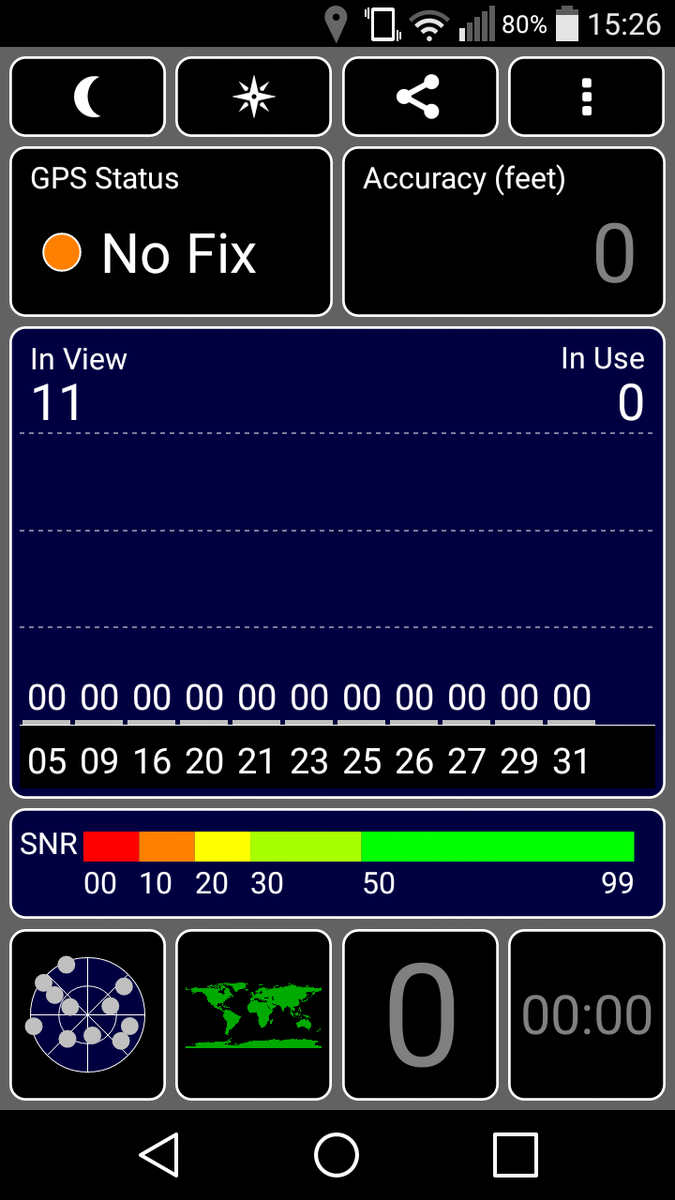Go to the home screen
The width and height of the screenshot is (675, 1200).
337,1155
